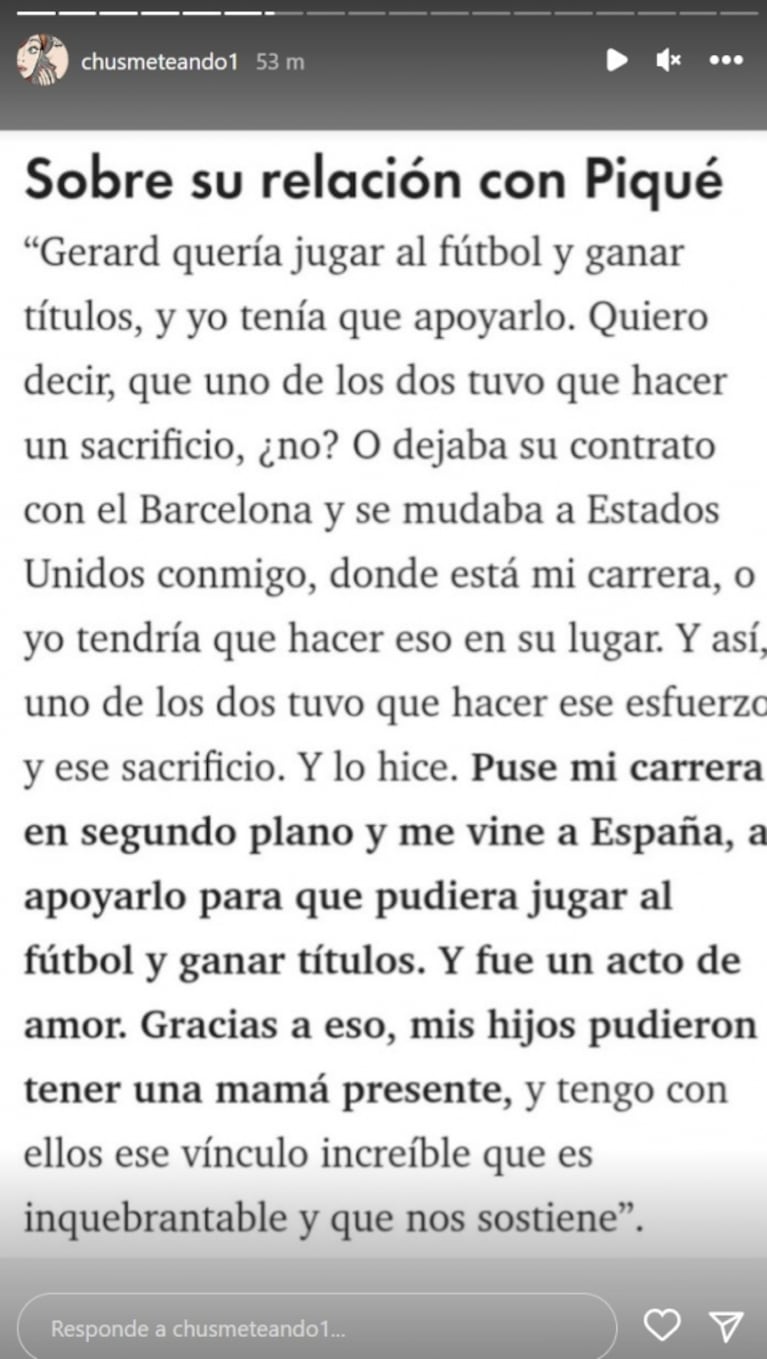Open the three-dot options menu

point(726,61)
